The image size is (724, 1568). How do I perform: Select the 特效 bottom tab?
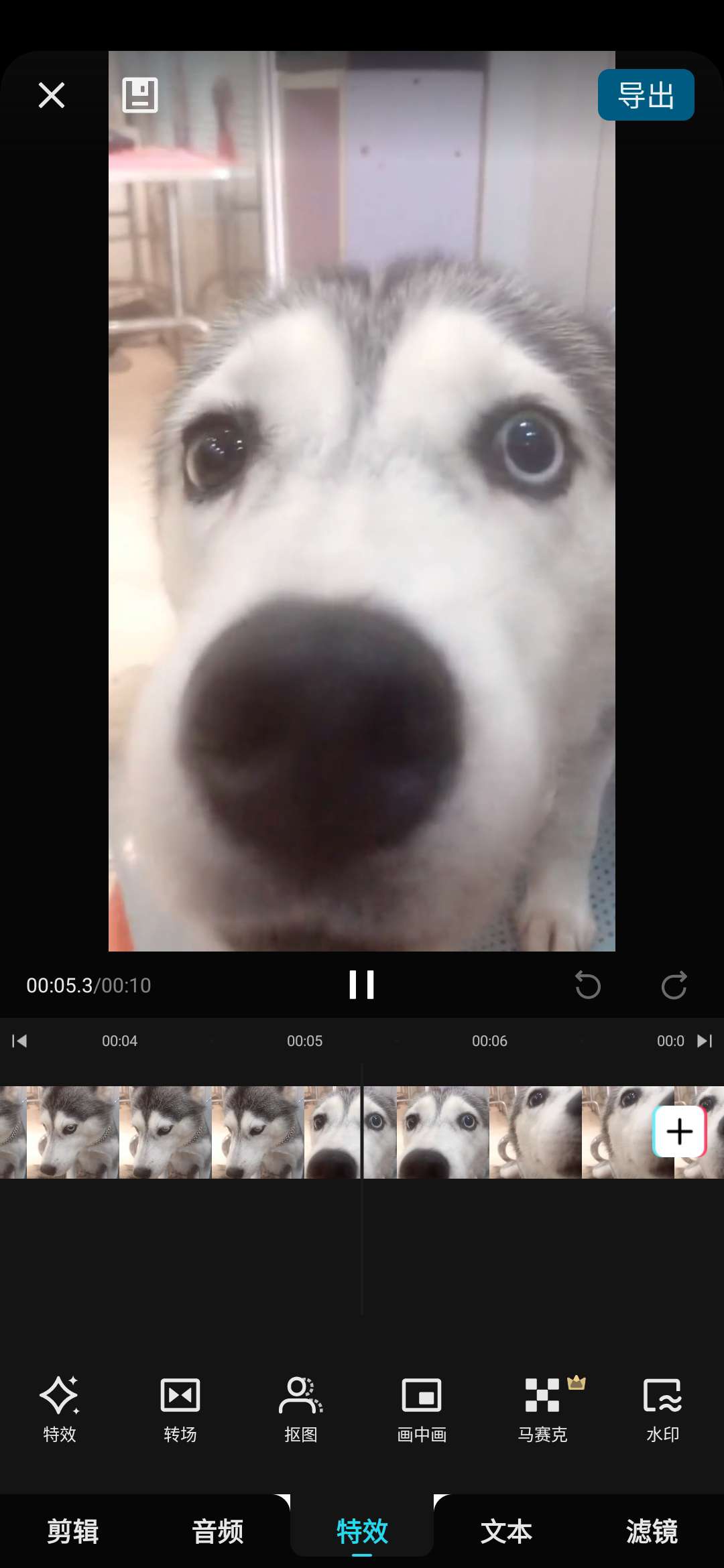[362, 1532]
